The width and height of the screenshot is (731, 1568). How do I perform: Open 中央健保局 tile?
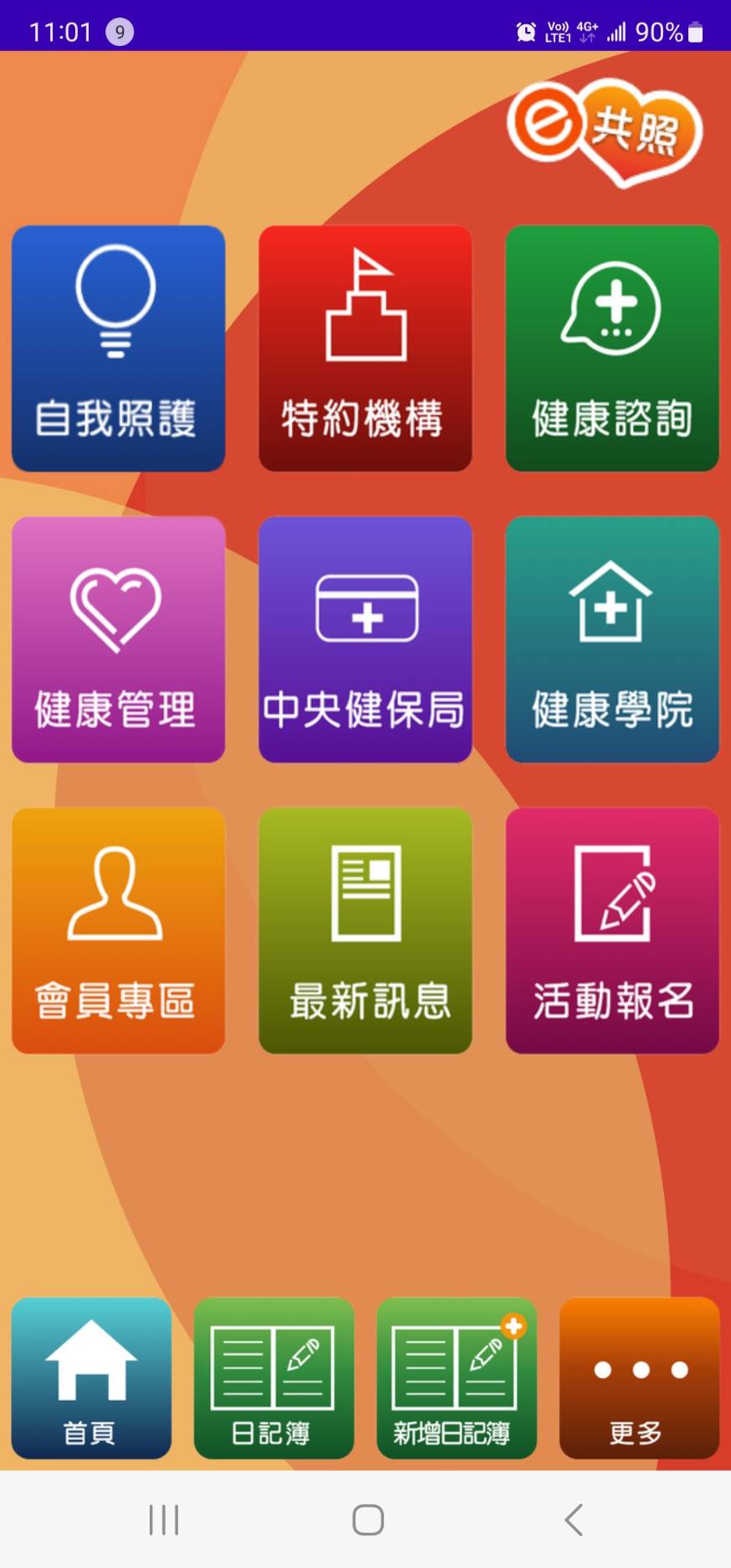pyautogui.click(x=365, y=639)
